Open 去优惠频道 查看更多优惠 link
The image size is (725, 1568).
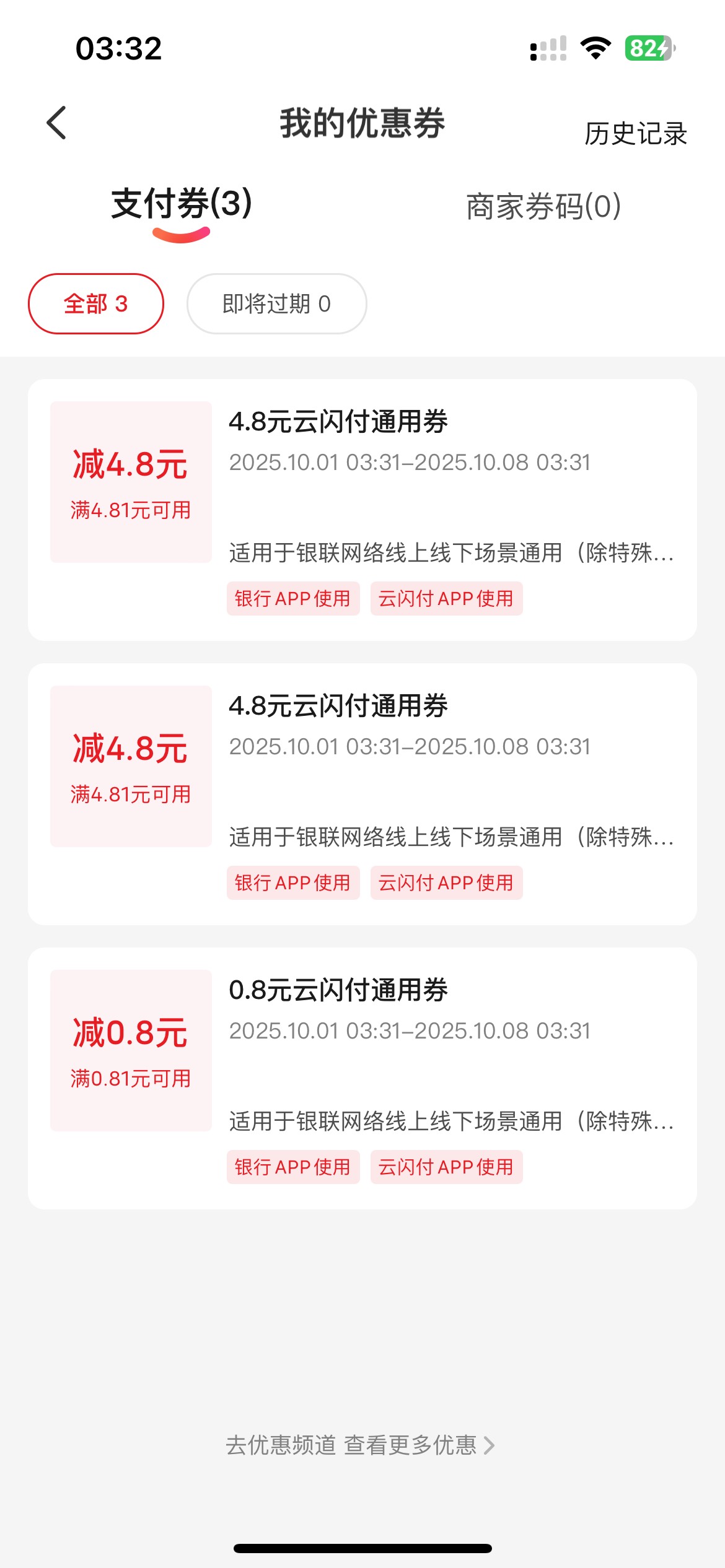click(x=361, y=1445)
